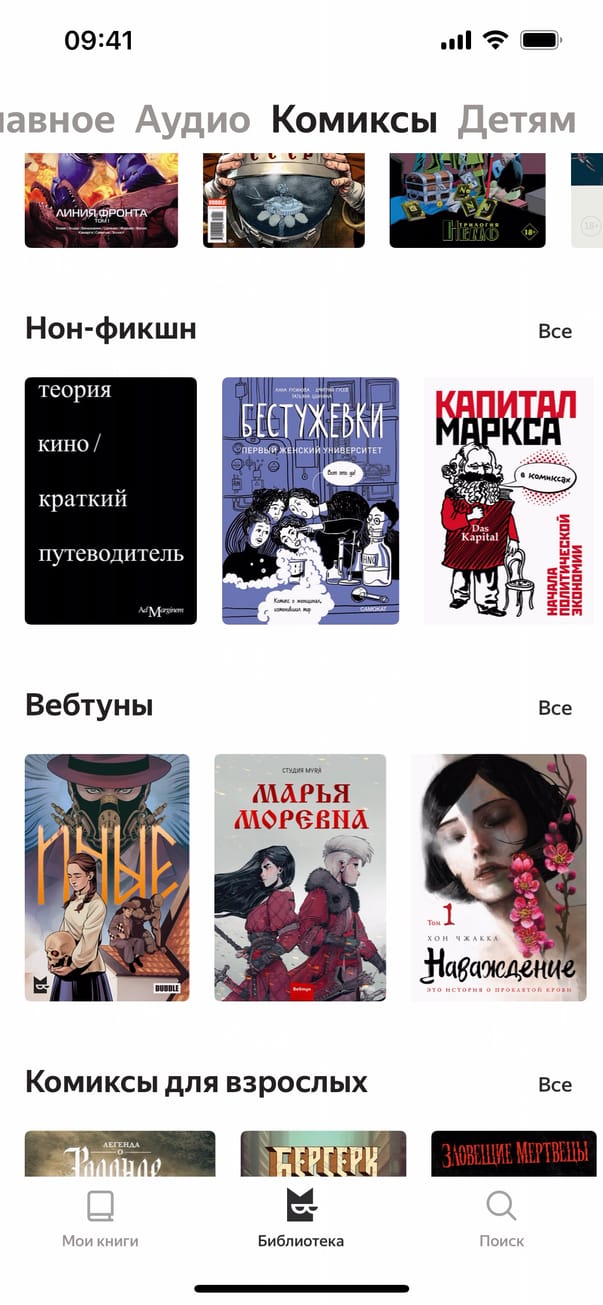Go to Мои книги tab
This screenshot has height=1305, width=603.
(100, 1220)
